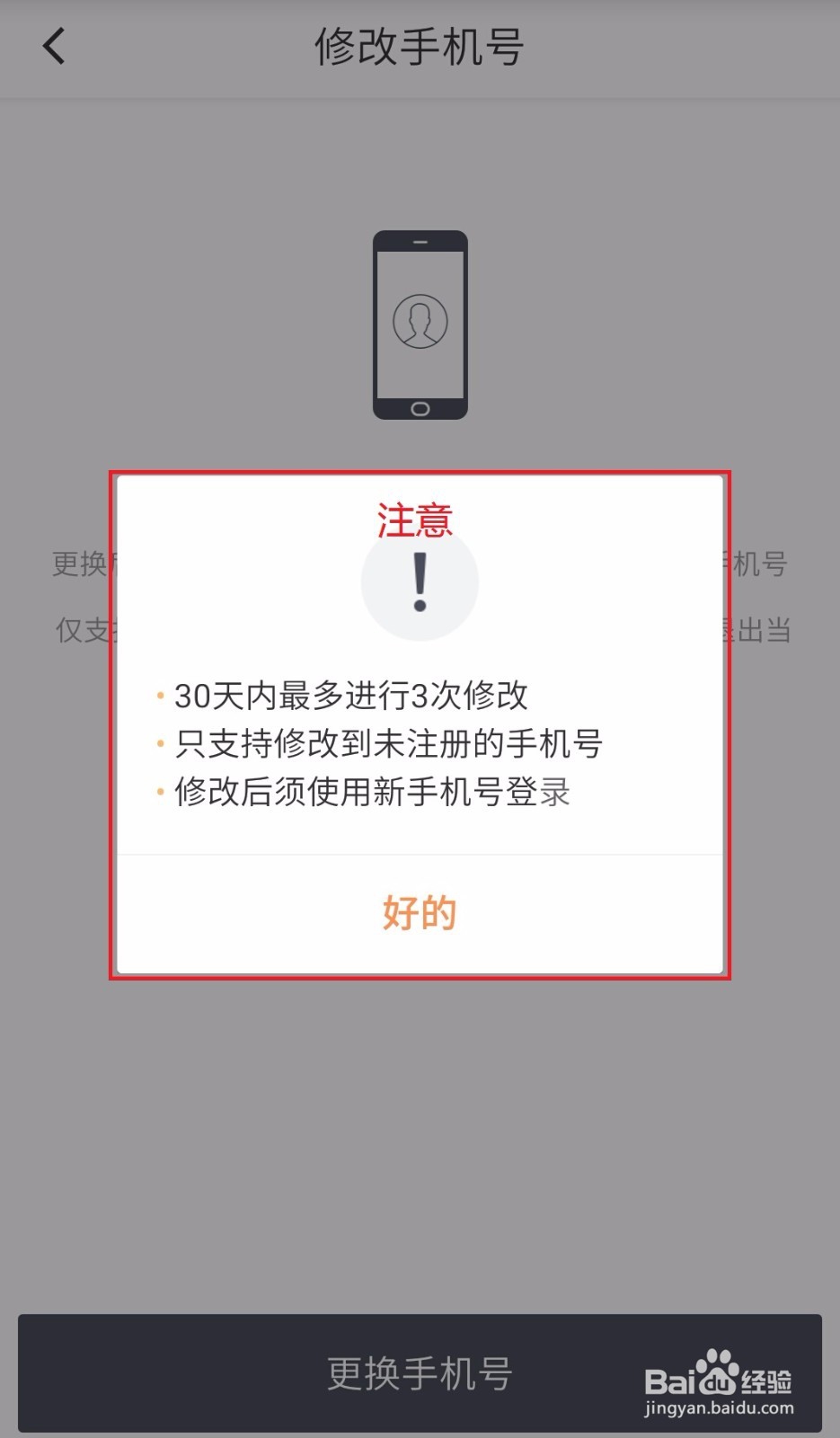840x1438 pixels.
Task: Tap the home button circle on the phone graphic
Action: [420, 406]
